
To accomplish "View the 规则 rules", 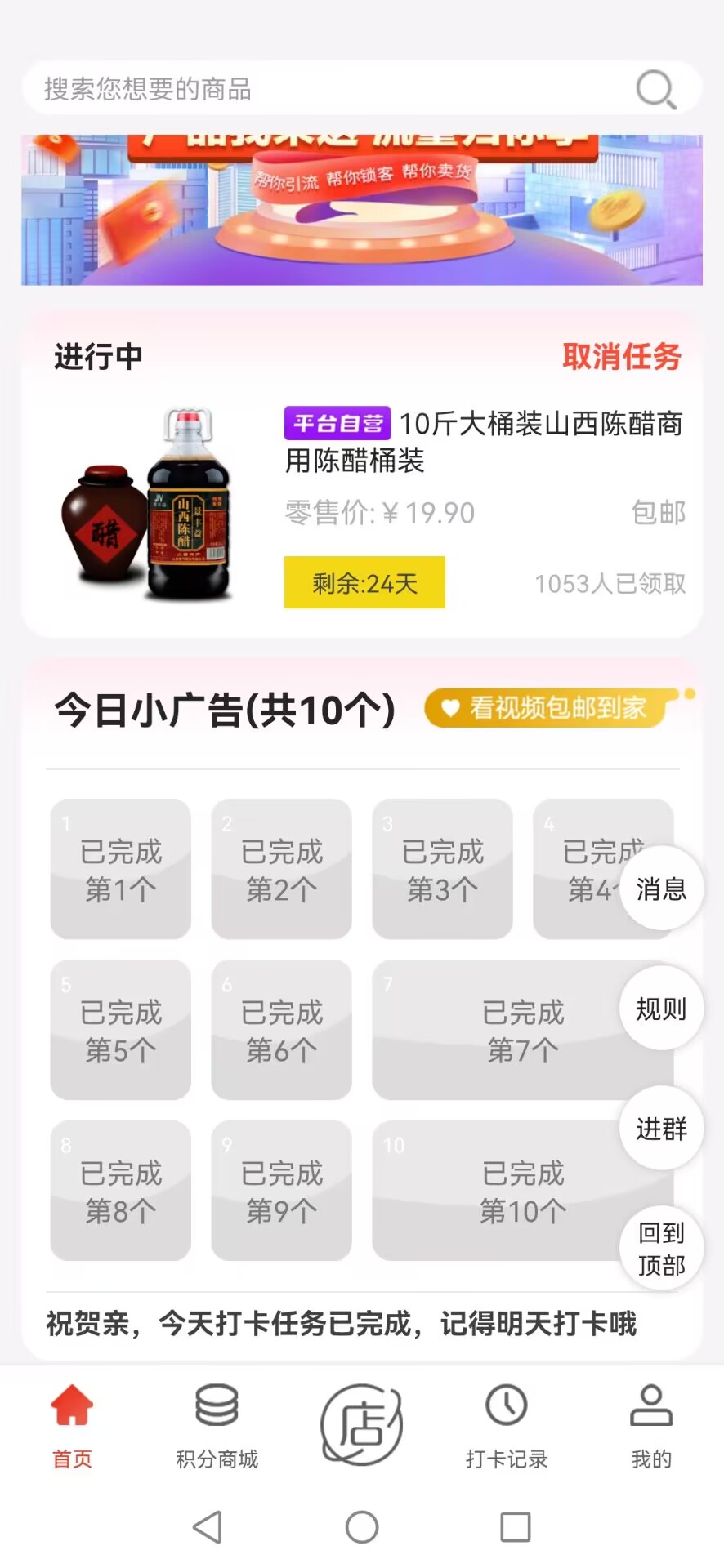I will (661, 1009).
